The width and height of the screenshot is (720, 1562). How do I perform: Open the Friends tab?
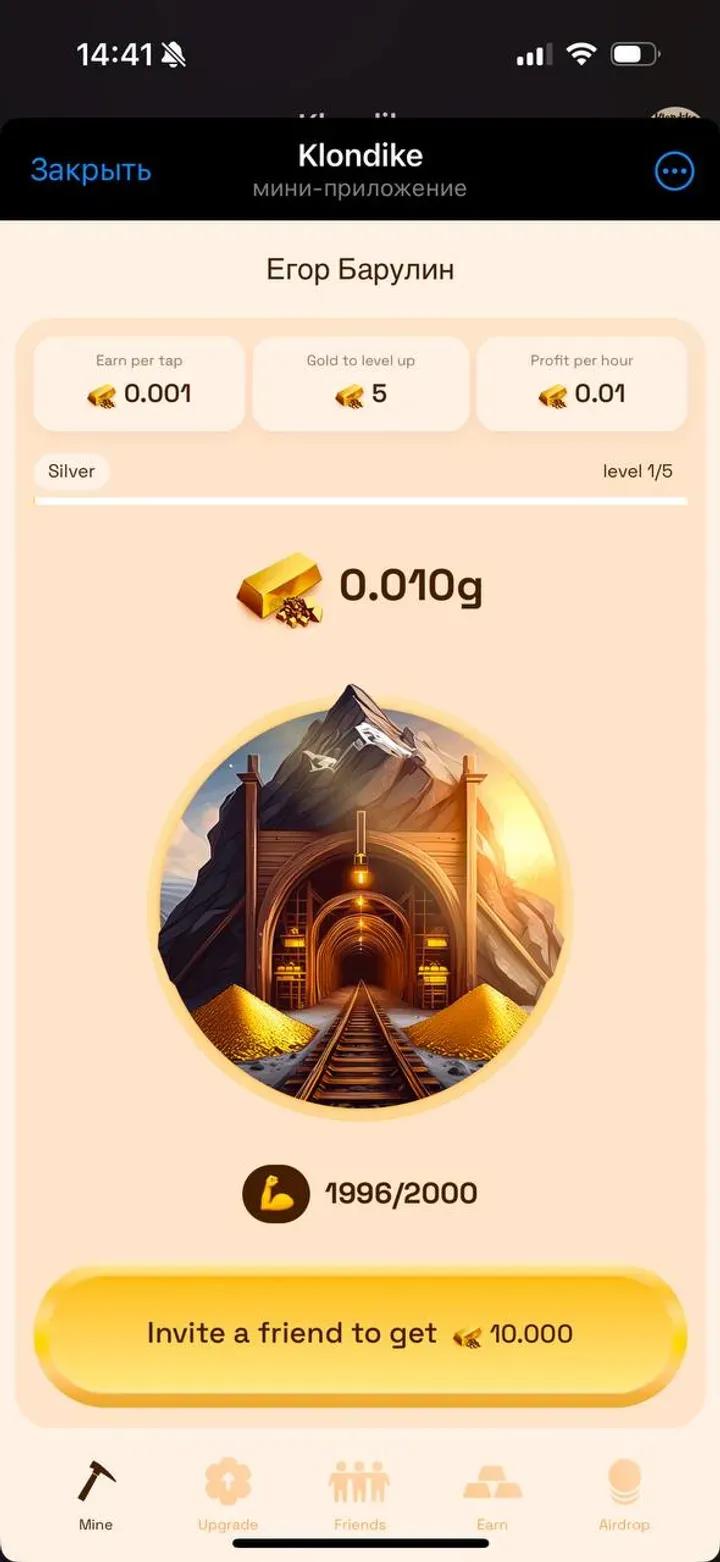click(360, 1494)
